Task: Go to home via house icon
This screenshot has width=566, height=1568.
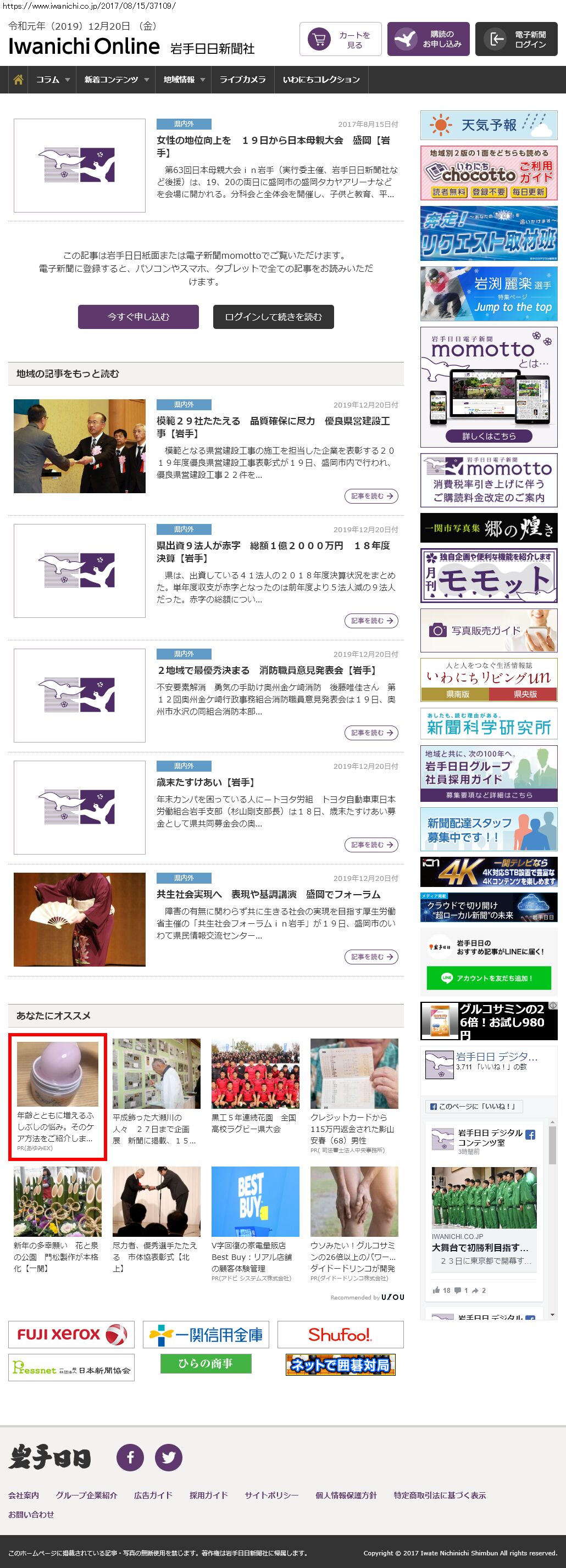Action: click(18, 80)
